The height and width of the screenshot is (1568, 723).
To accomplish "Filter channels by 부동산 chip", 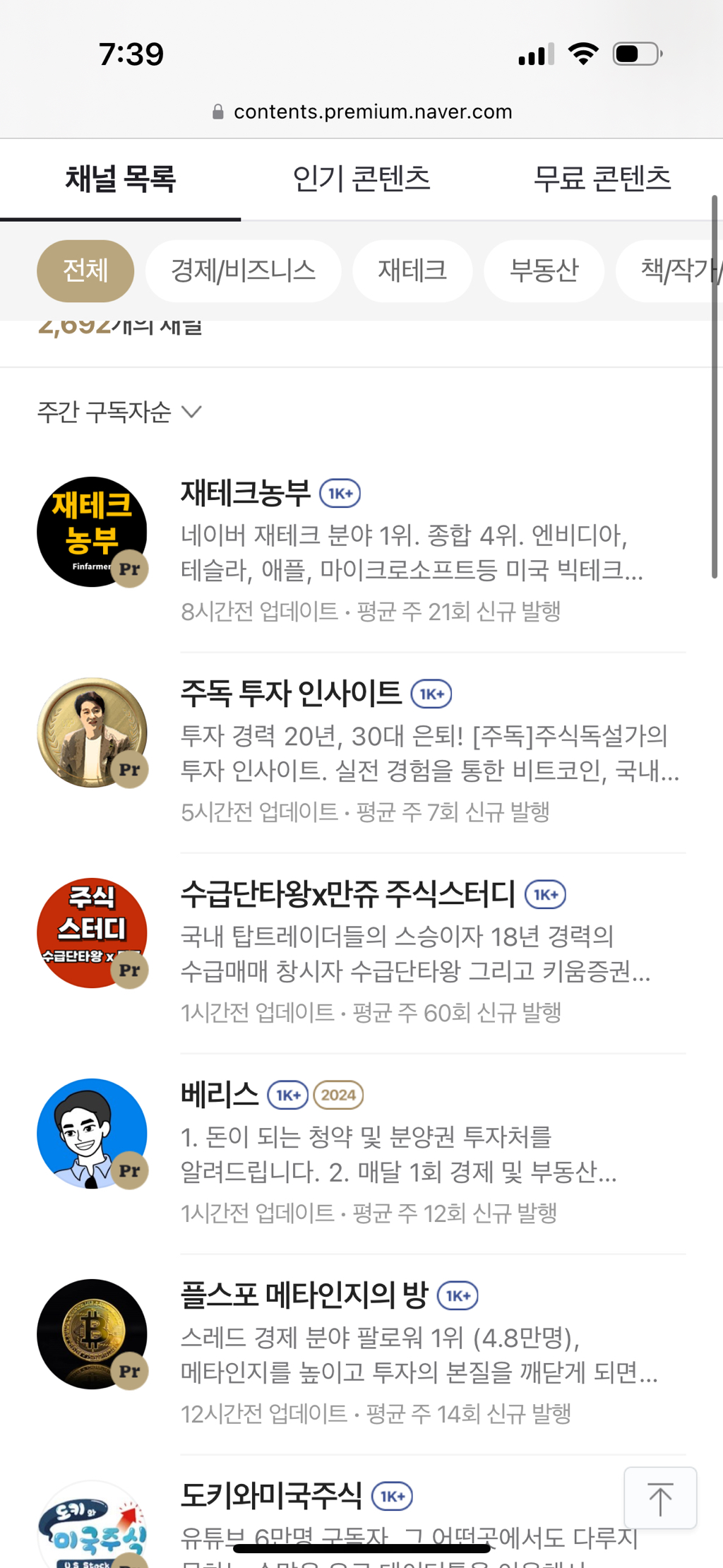I will pos(544,271).
